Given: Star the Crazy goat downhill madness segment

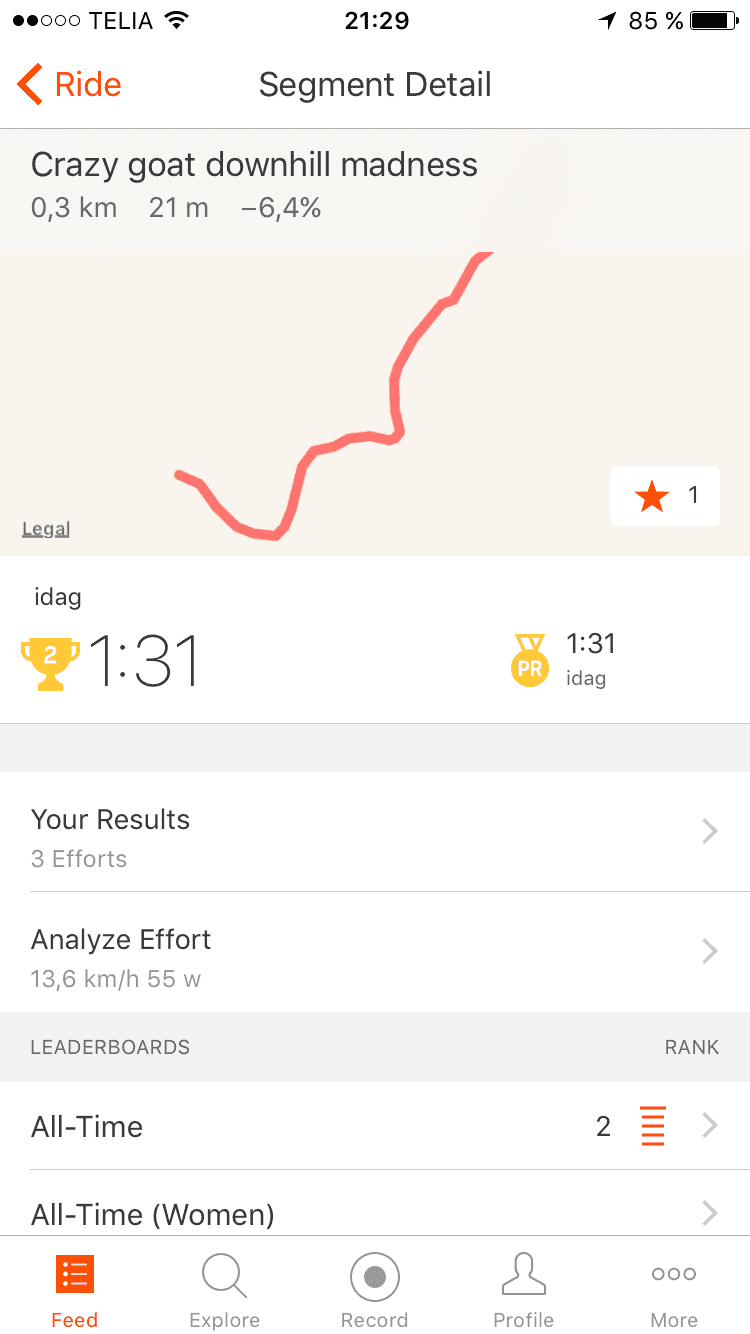Looking at the screenshot, I should [x=665, y=496].
